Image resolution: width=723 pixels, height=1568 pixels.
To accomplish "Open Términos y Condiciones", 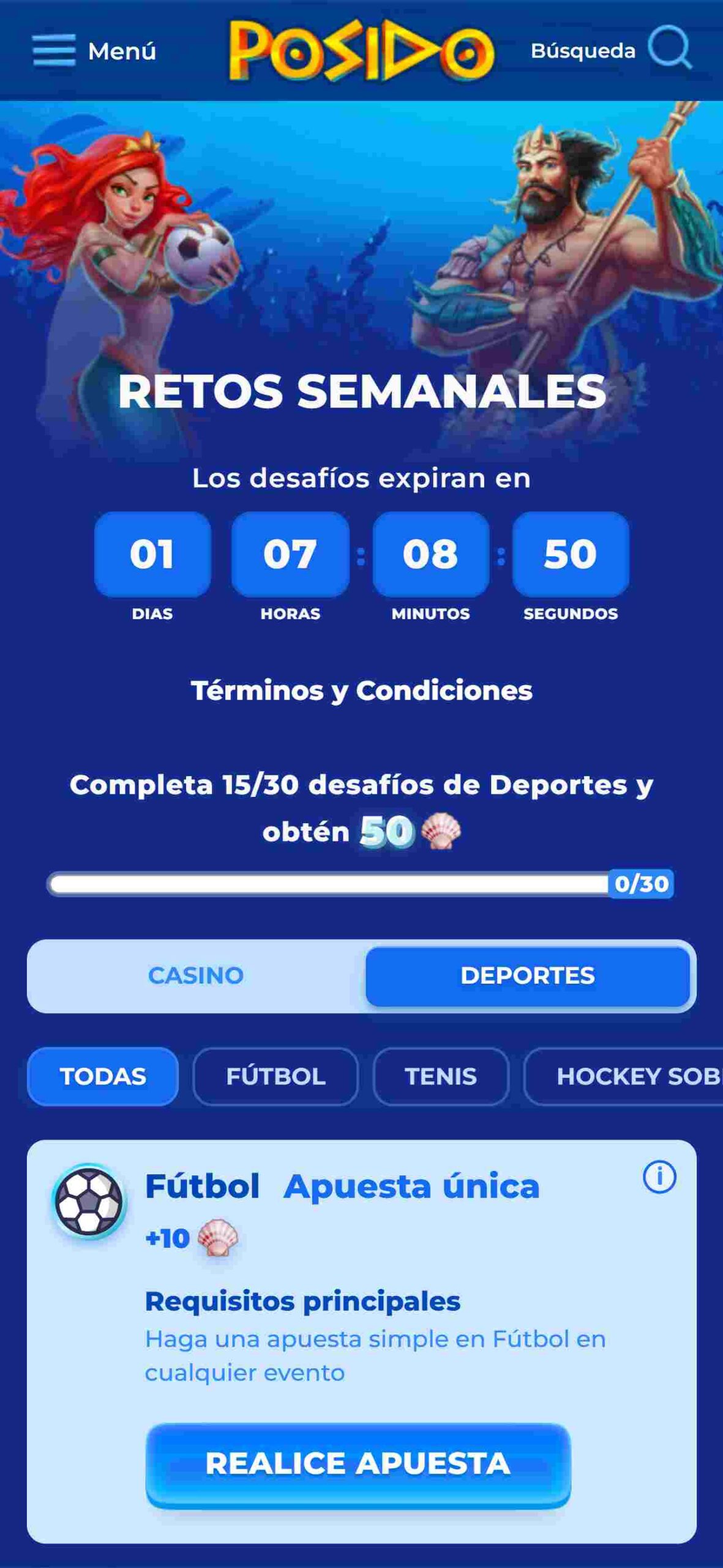I will 362,691.
